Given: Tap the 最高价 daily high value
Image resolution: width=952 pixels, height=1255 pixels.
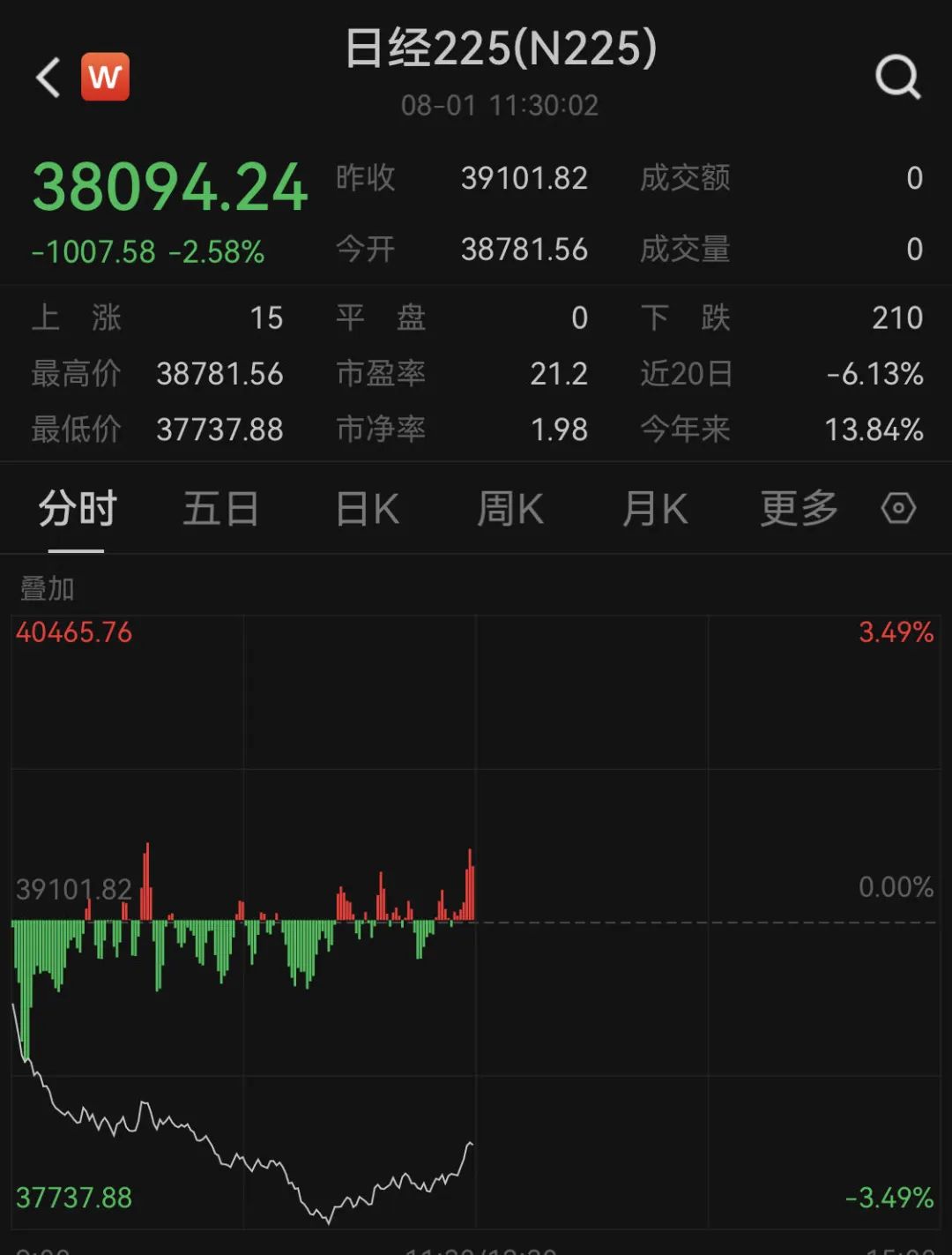Looking at the screenshot, I should click(218, 374).
